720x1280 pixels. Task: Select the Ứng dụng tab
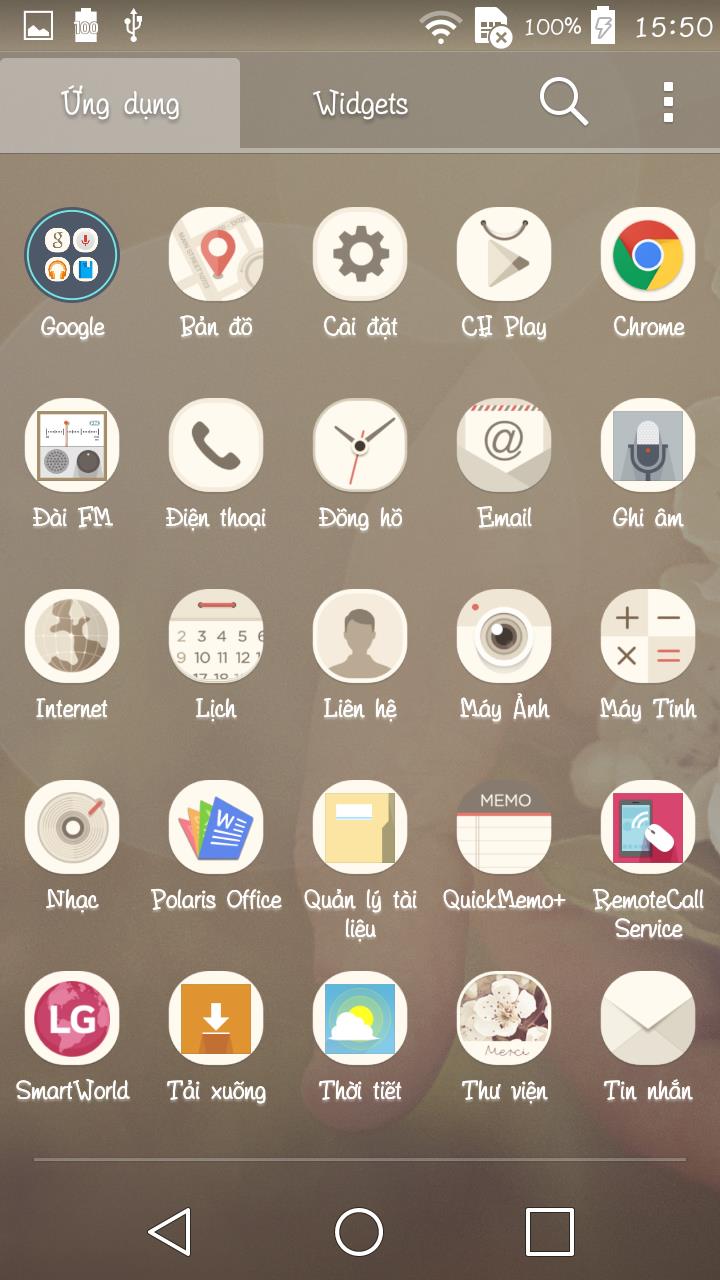point(120,103)
